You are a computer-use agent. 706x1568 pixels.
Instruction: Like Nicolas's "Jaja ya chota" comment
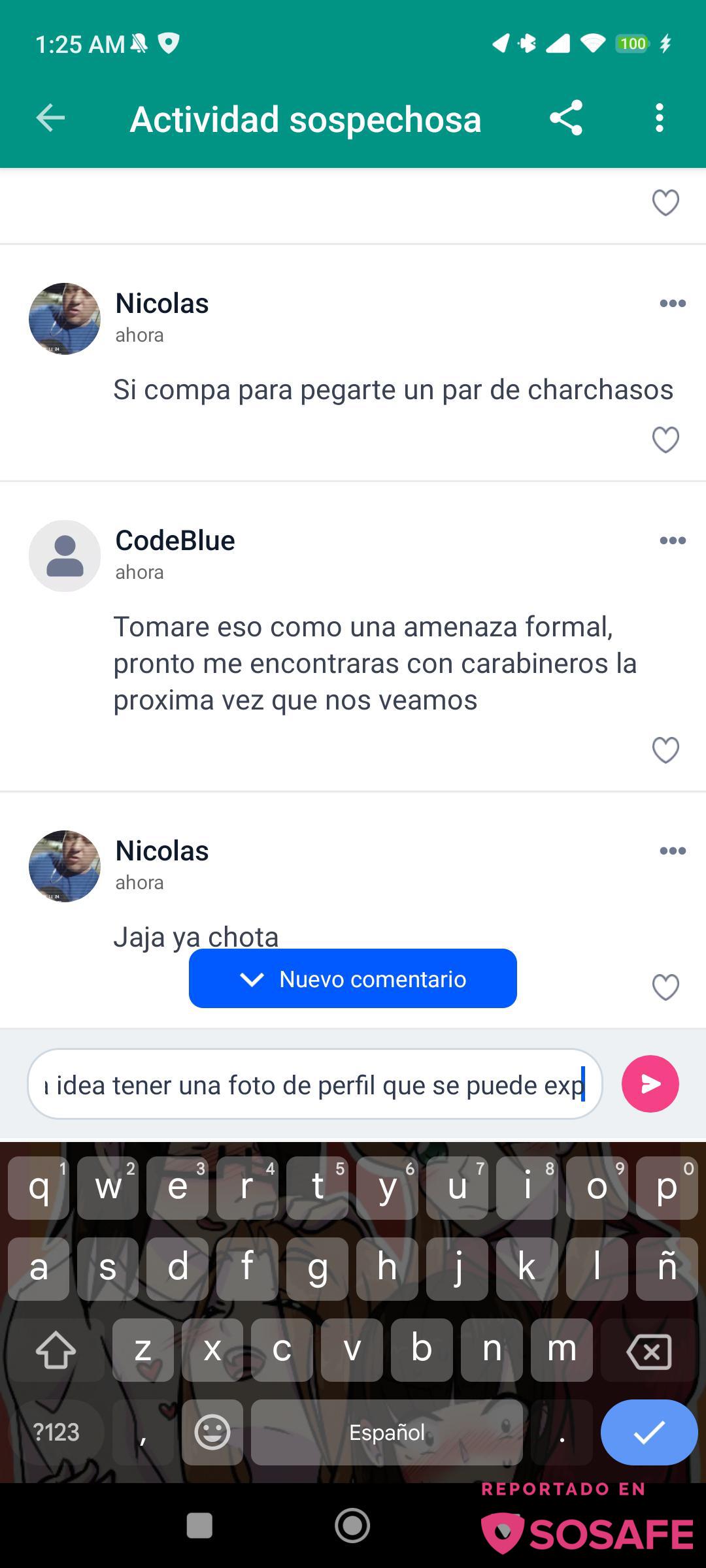coord(665,987)
